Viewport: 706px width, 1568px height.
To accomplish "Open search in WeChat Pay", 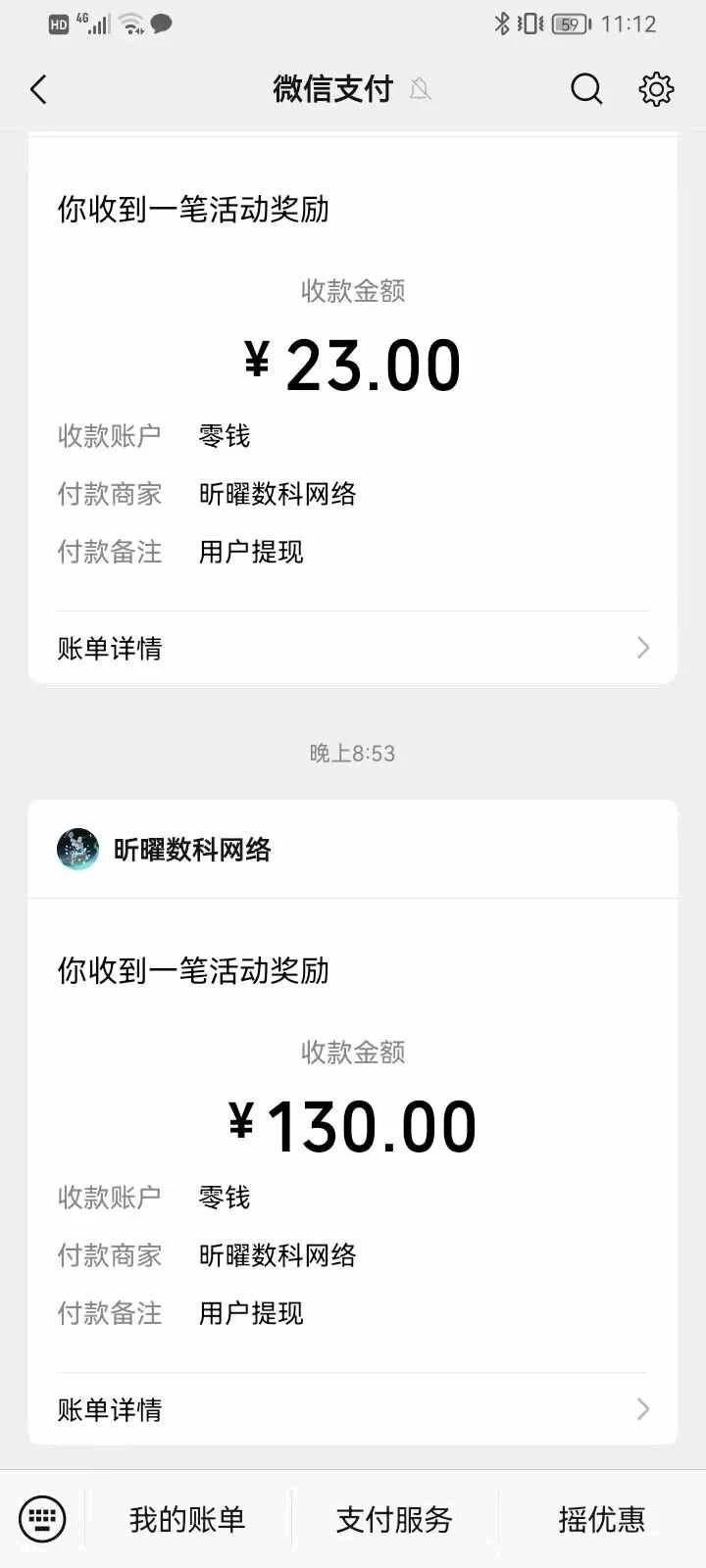I will tap(585, 88).
